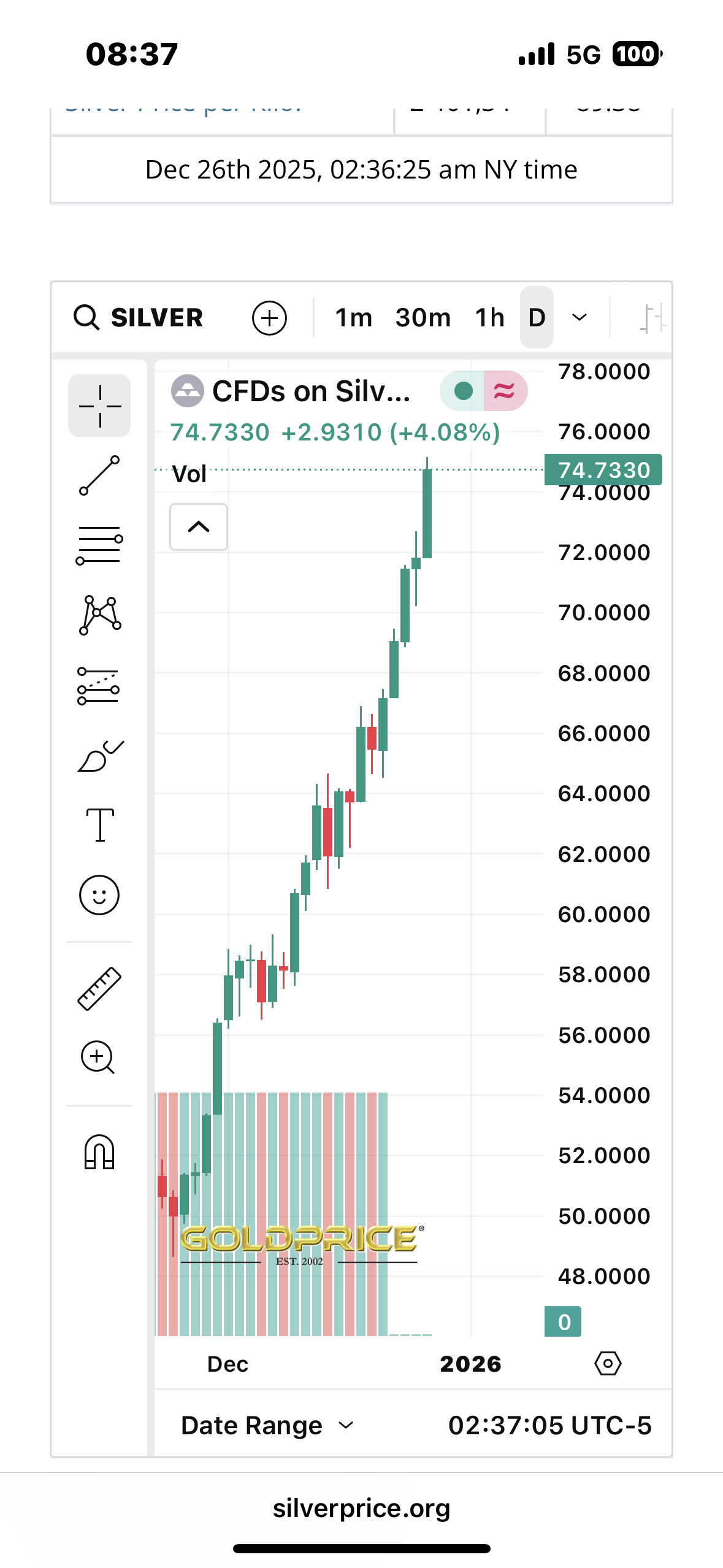Toggle the magnet mode
This screenshot has width=723, height=1568.
[99, 1151]
